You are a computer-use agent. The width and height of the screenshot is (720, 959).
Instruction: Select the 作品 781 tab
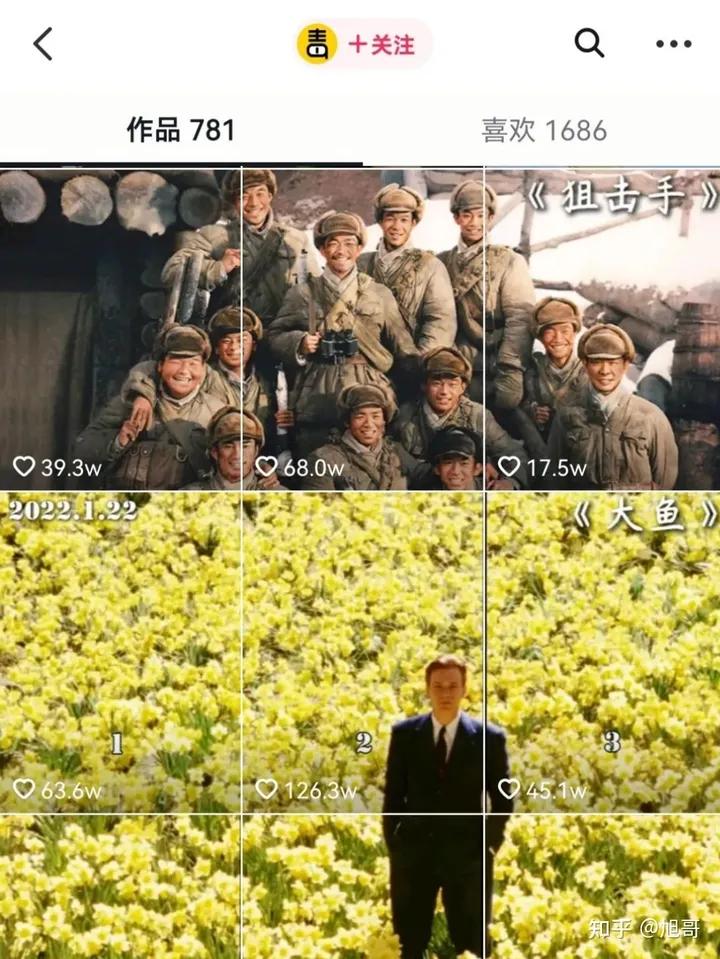coord(180,130)
